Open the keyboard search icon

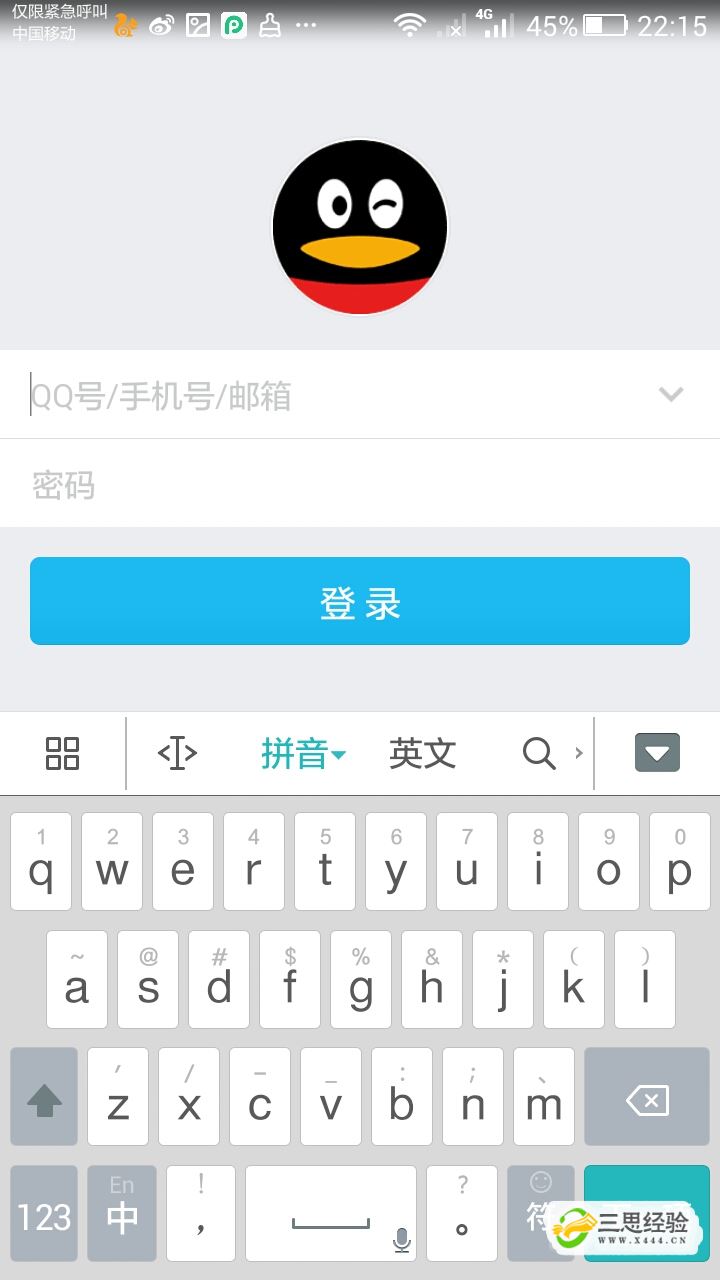pyautogui.click(x=539, y=753)
